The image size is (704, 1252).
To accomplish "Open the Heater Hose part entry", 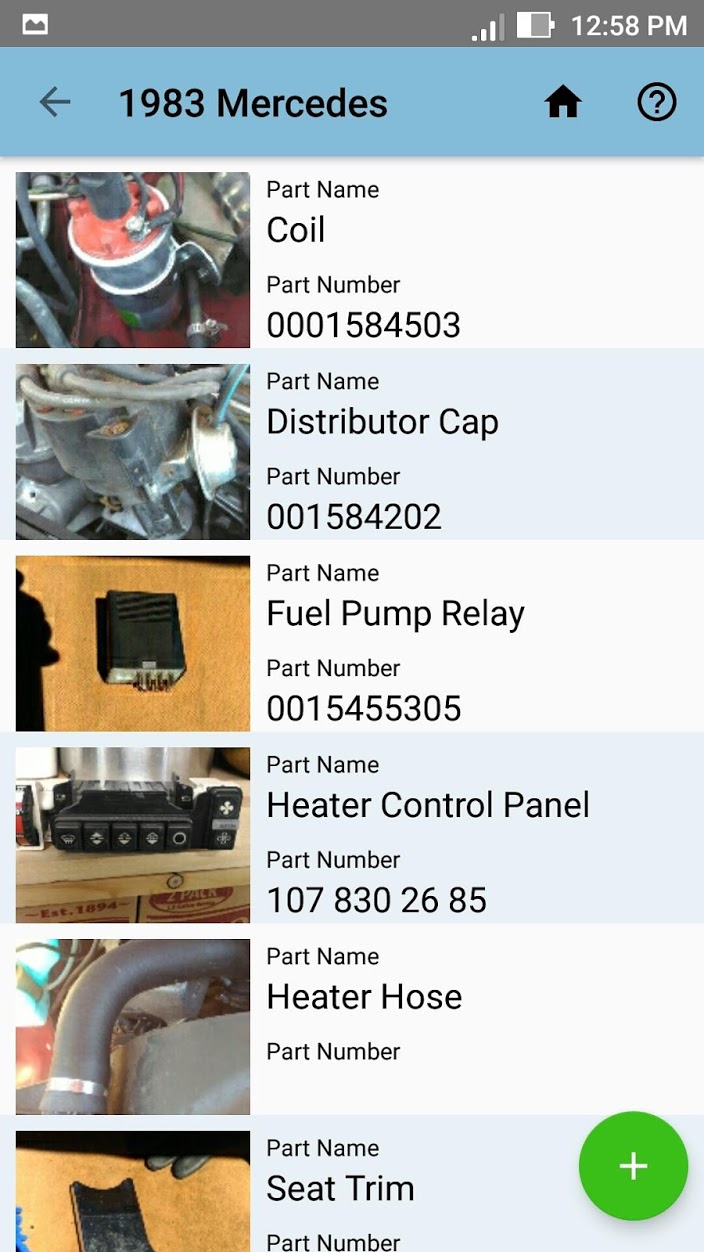I will [352, 1020].
